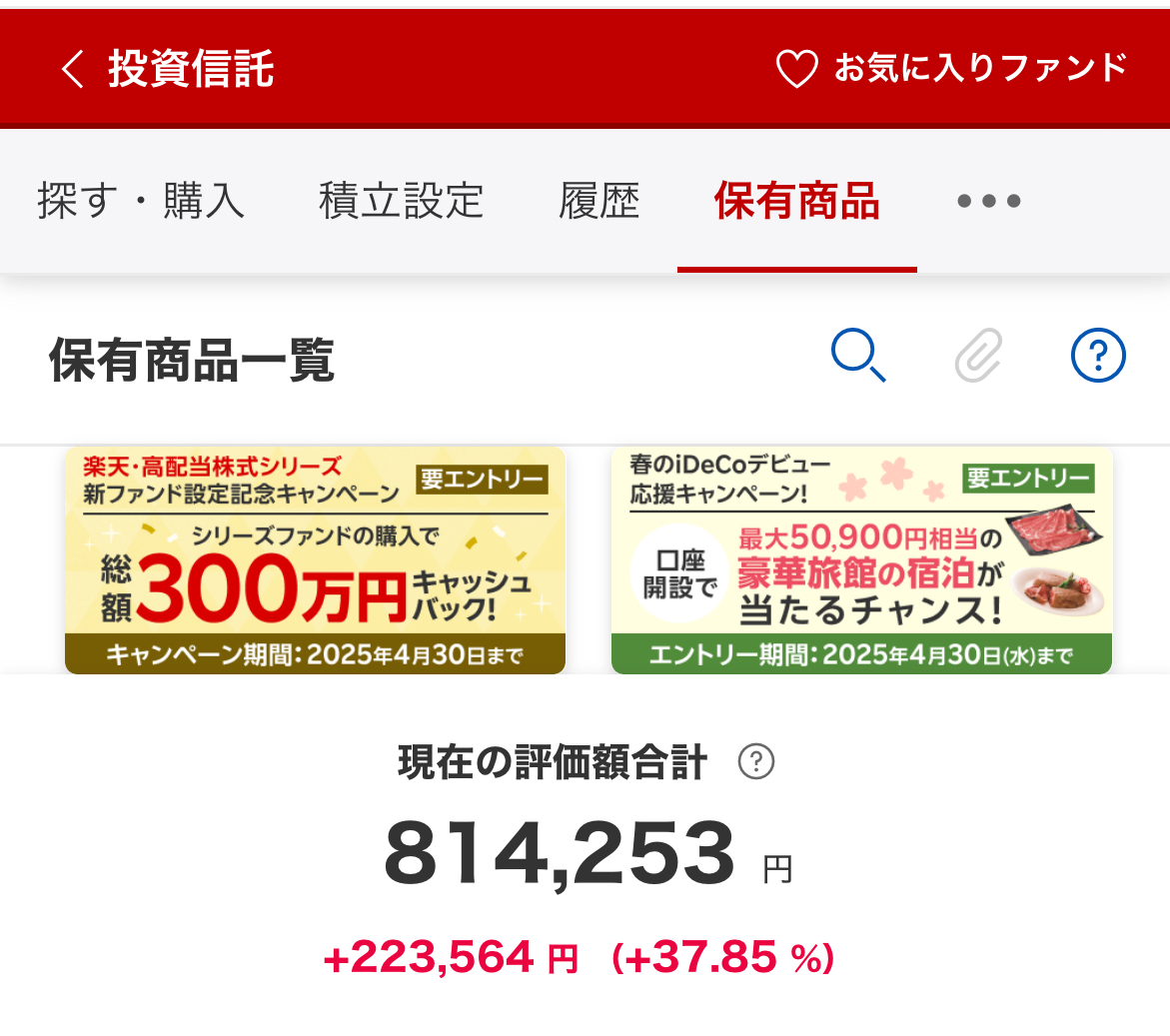This screenshot has width=1170, height=1036.
Task: Open help for 保有商品一覧
Action: point(1097,356)
